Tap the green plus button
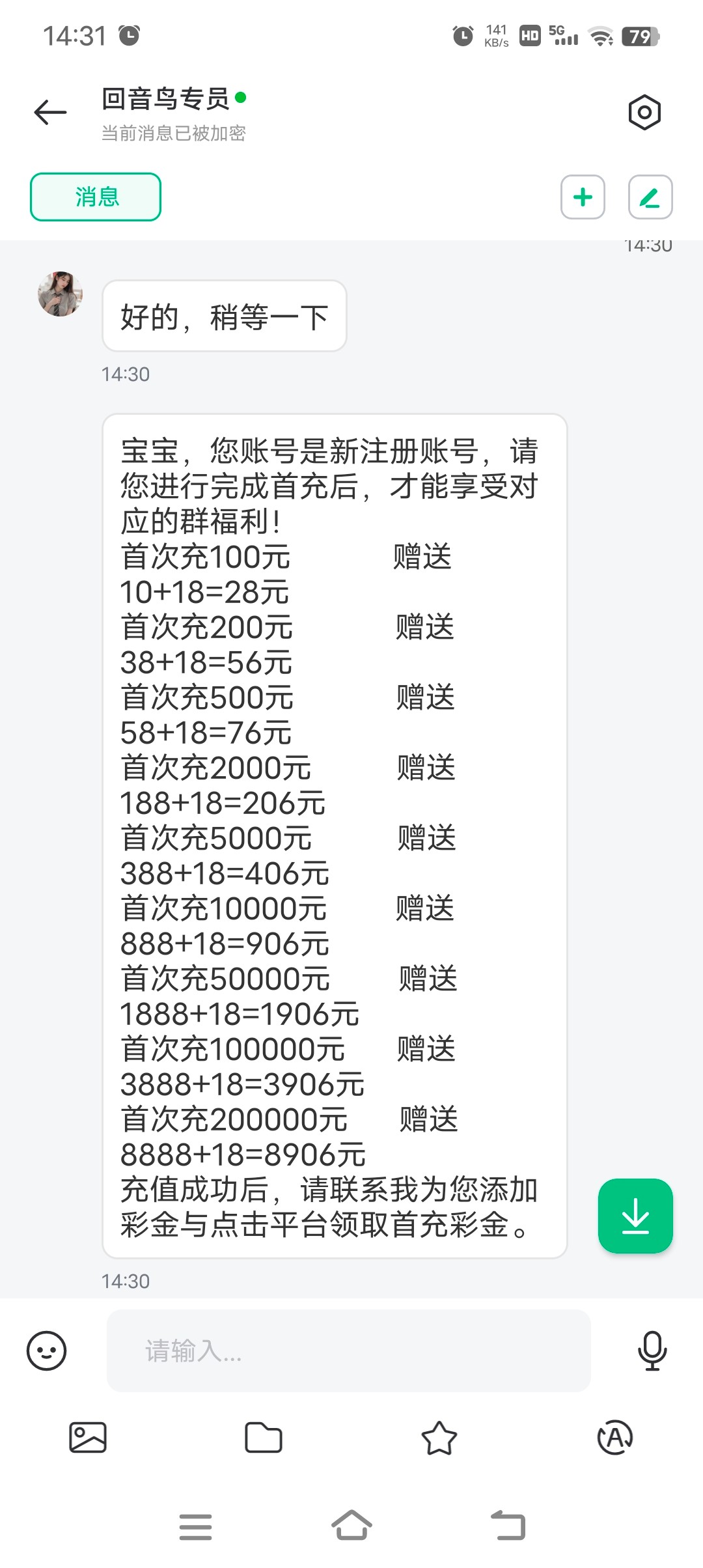This screenshot has width=703, height=1568. click(x=583, y=197)
